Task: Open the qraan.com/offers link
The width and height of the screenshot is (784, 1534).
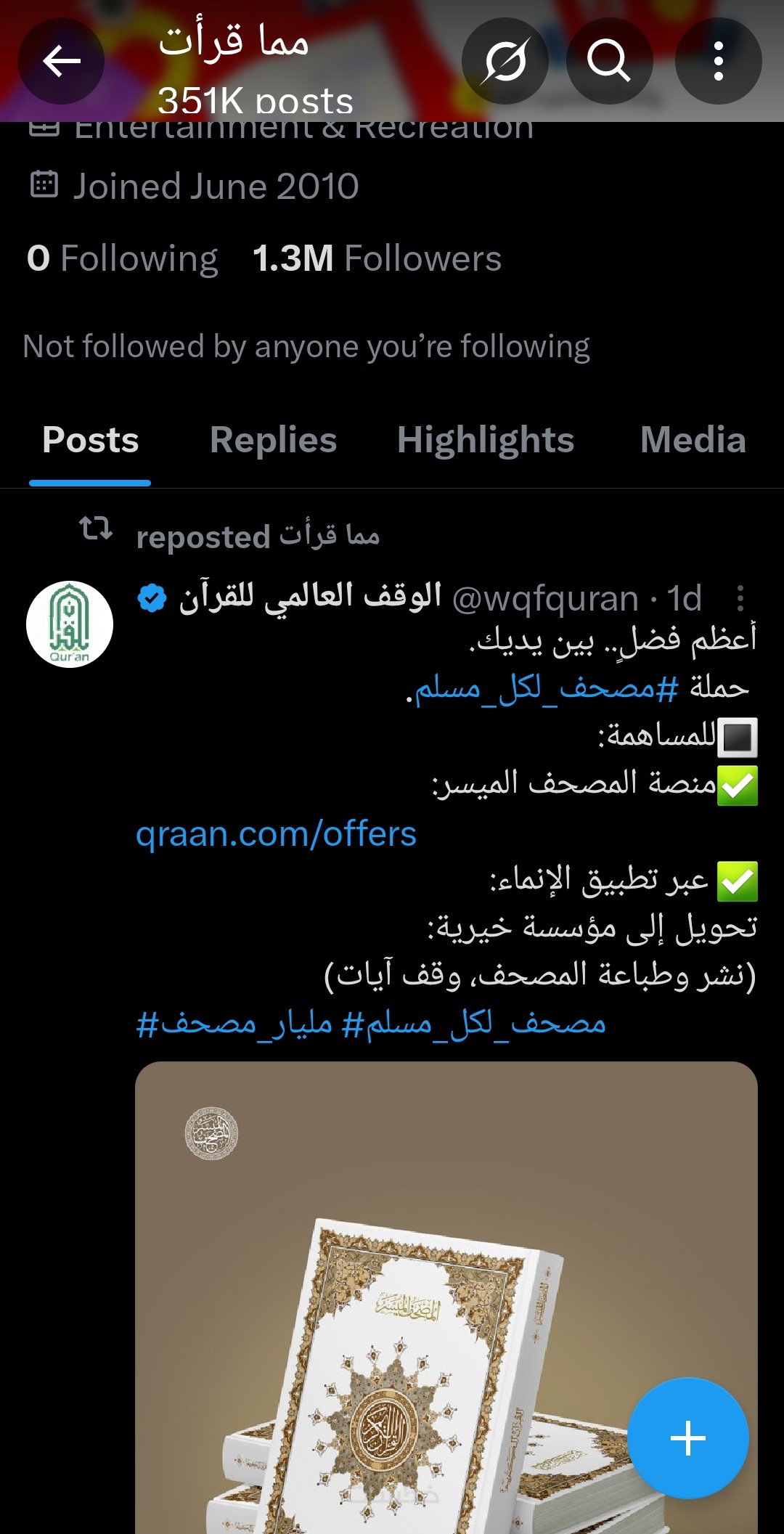Action: (276, 834)
